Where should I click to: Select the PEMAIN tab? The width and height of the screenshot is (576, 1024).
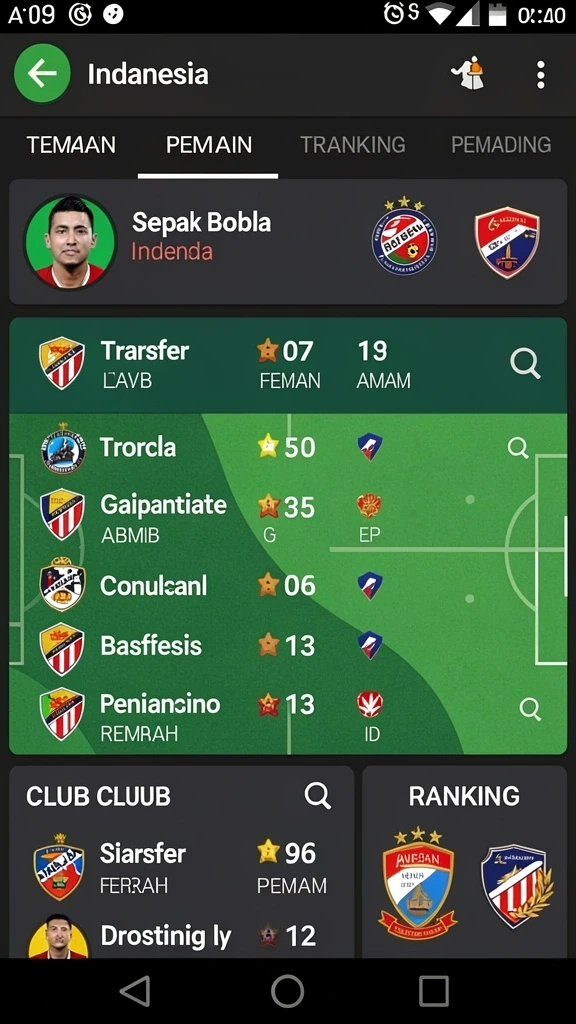click(x=208, y=144)
